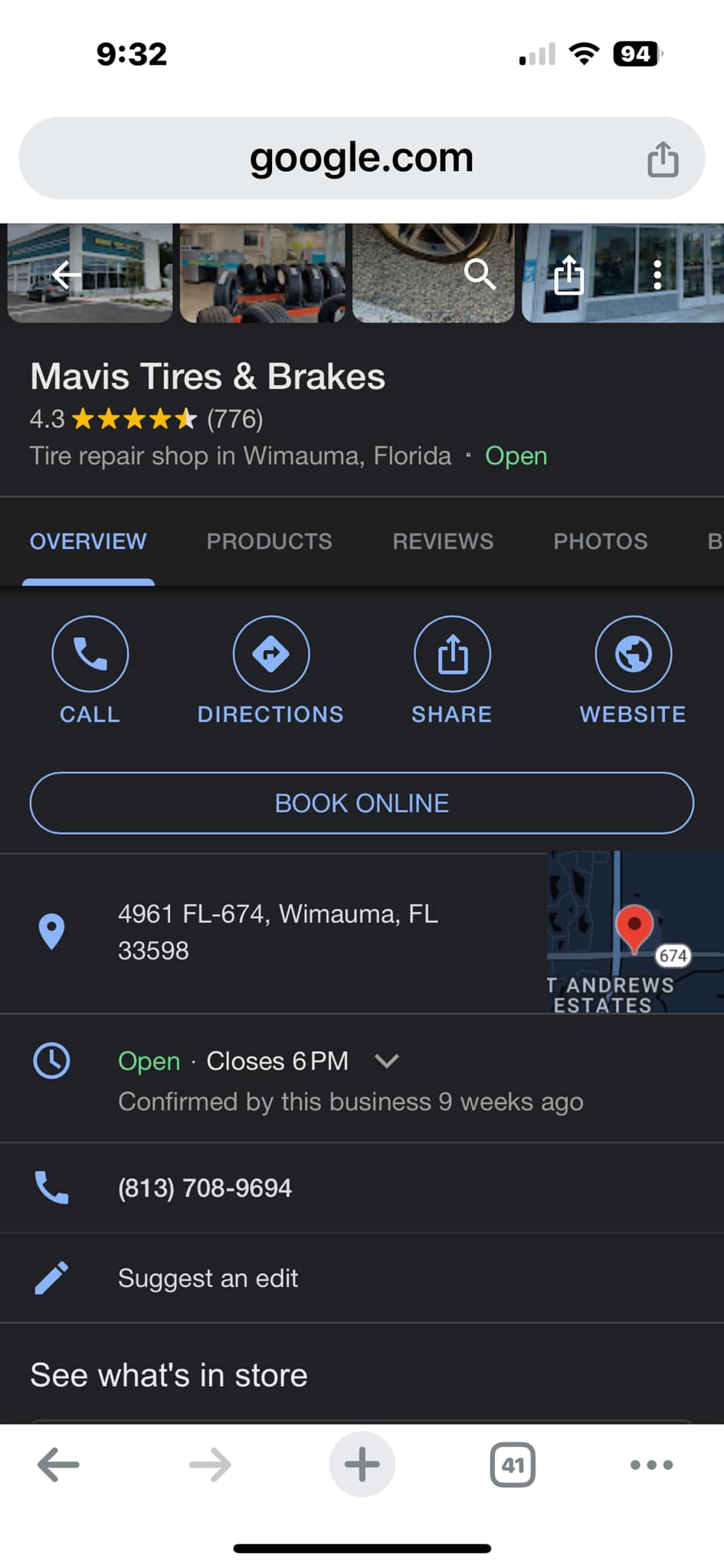Switch to the Photos tab
This screenshot has width=724, height=1568.
[x=601, y=541]
